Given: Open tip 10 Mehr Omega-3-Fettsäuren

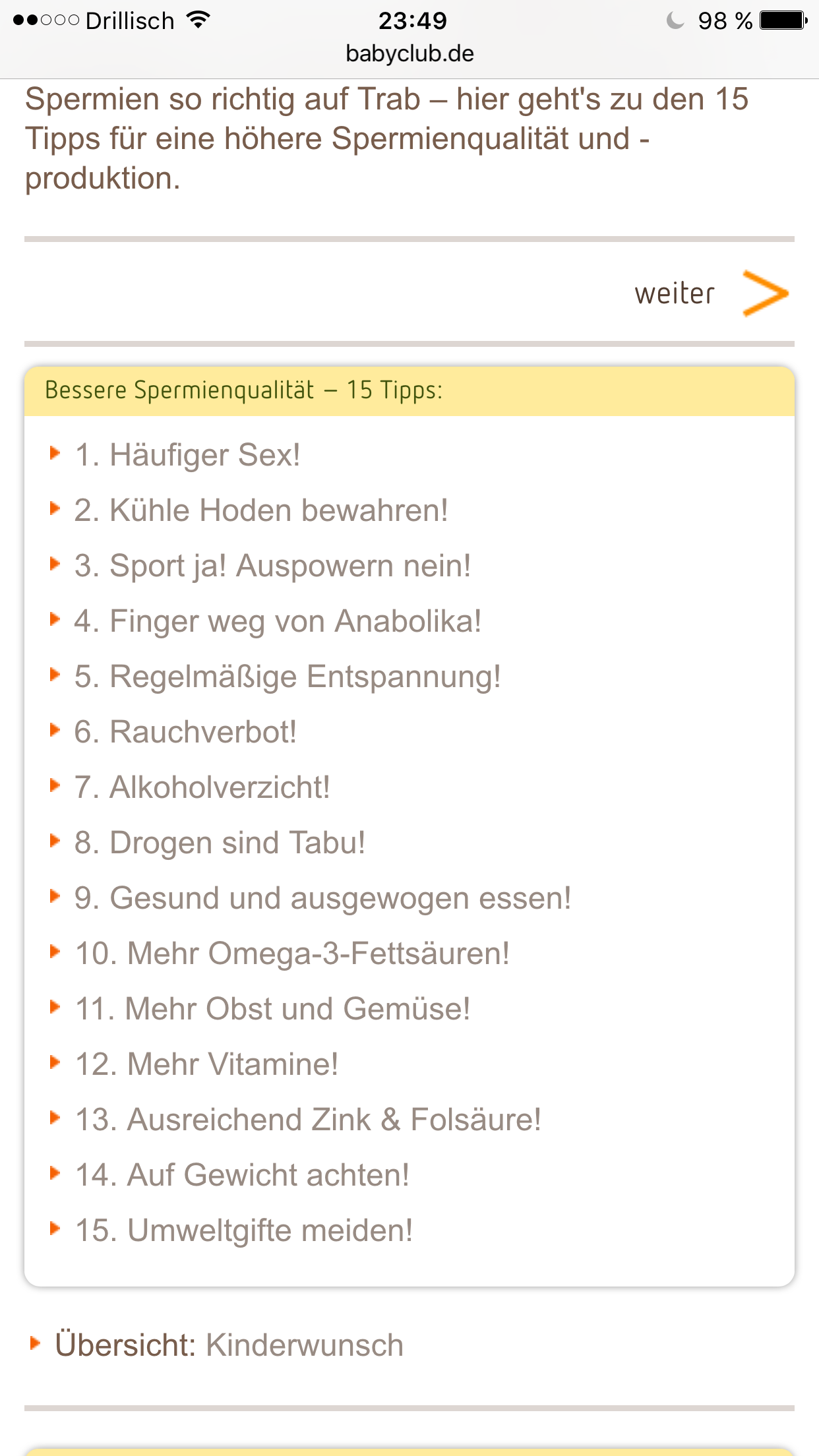Looking at the screenshot, I should coord(292,954).
